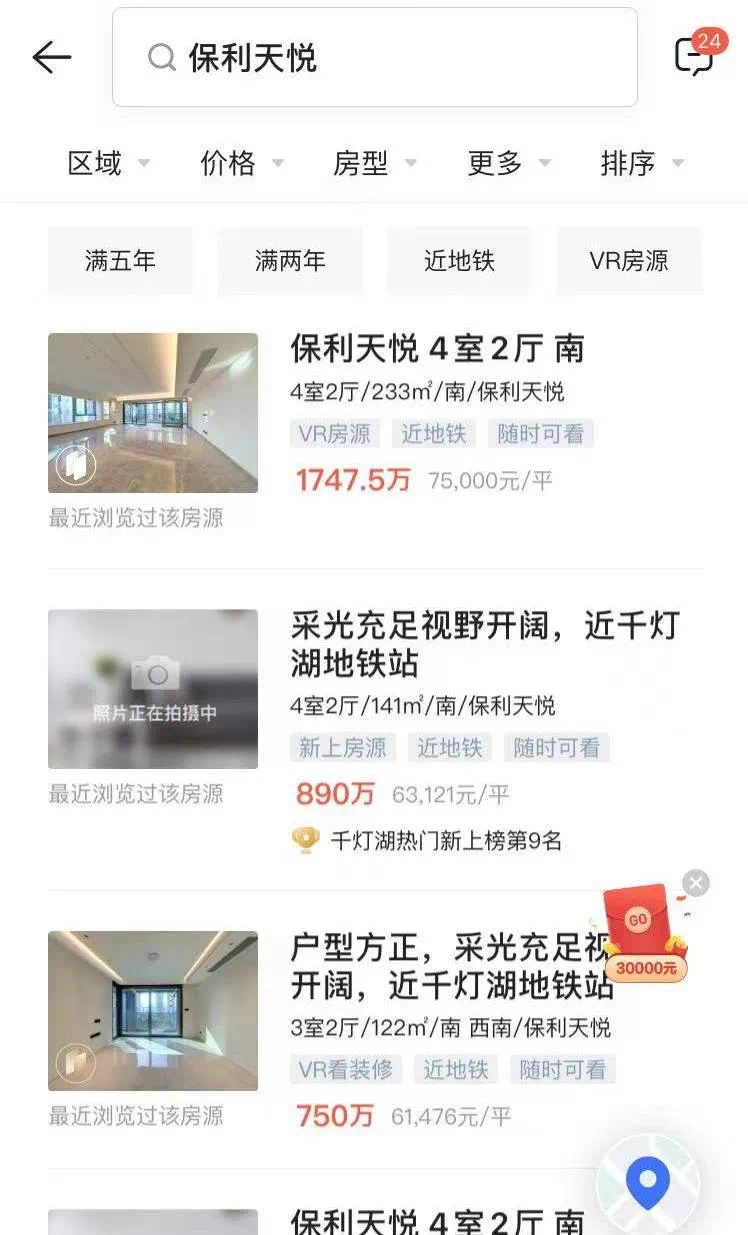
Task: Select the 满两年 filter chip
Action: click(x=290, y=261)
